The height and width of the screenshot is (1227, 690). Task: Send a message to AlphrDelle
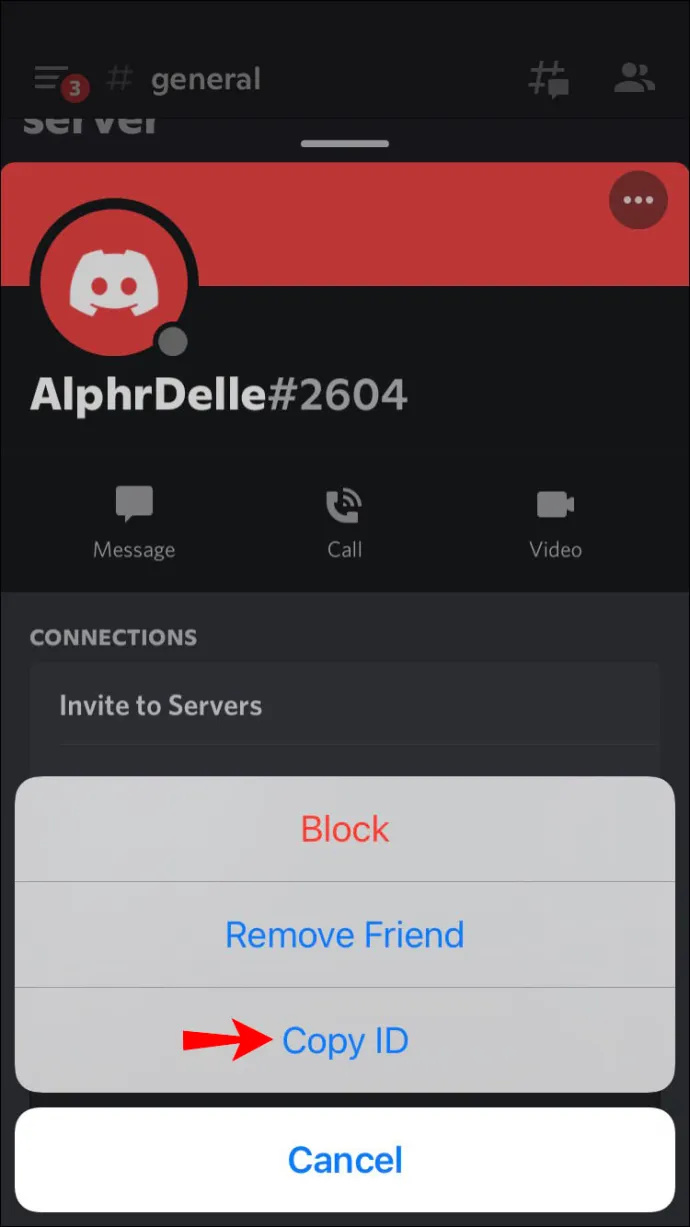(x=134, y=522)
